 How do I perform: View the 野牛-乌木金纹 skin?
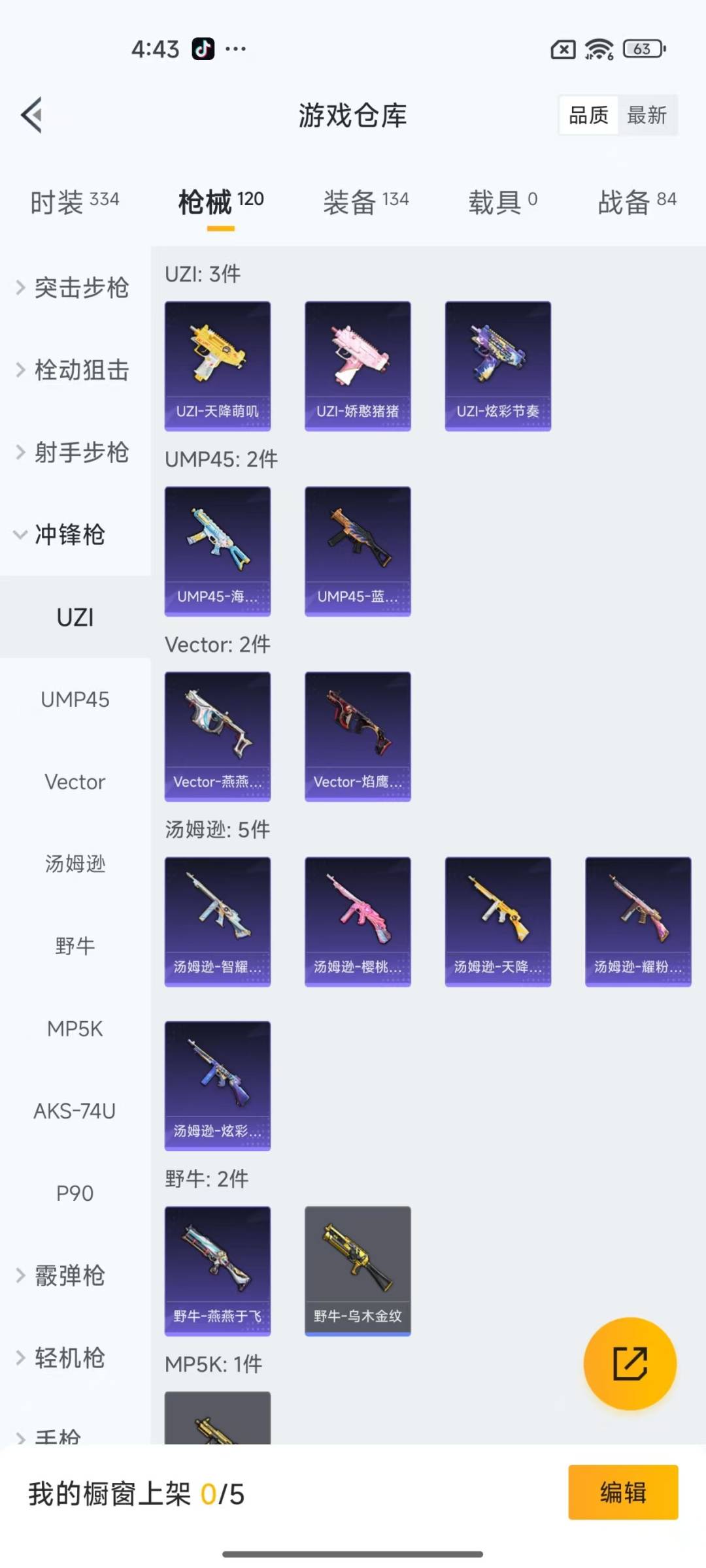click(x=358, y=1270)
